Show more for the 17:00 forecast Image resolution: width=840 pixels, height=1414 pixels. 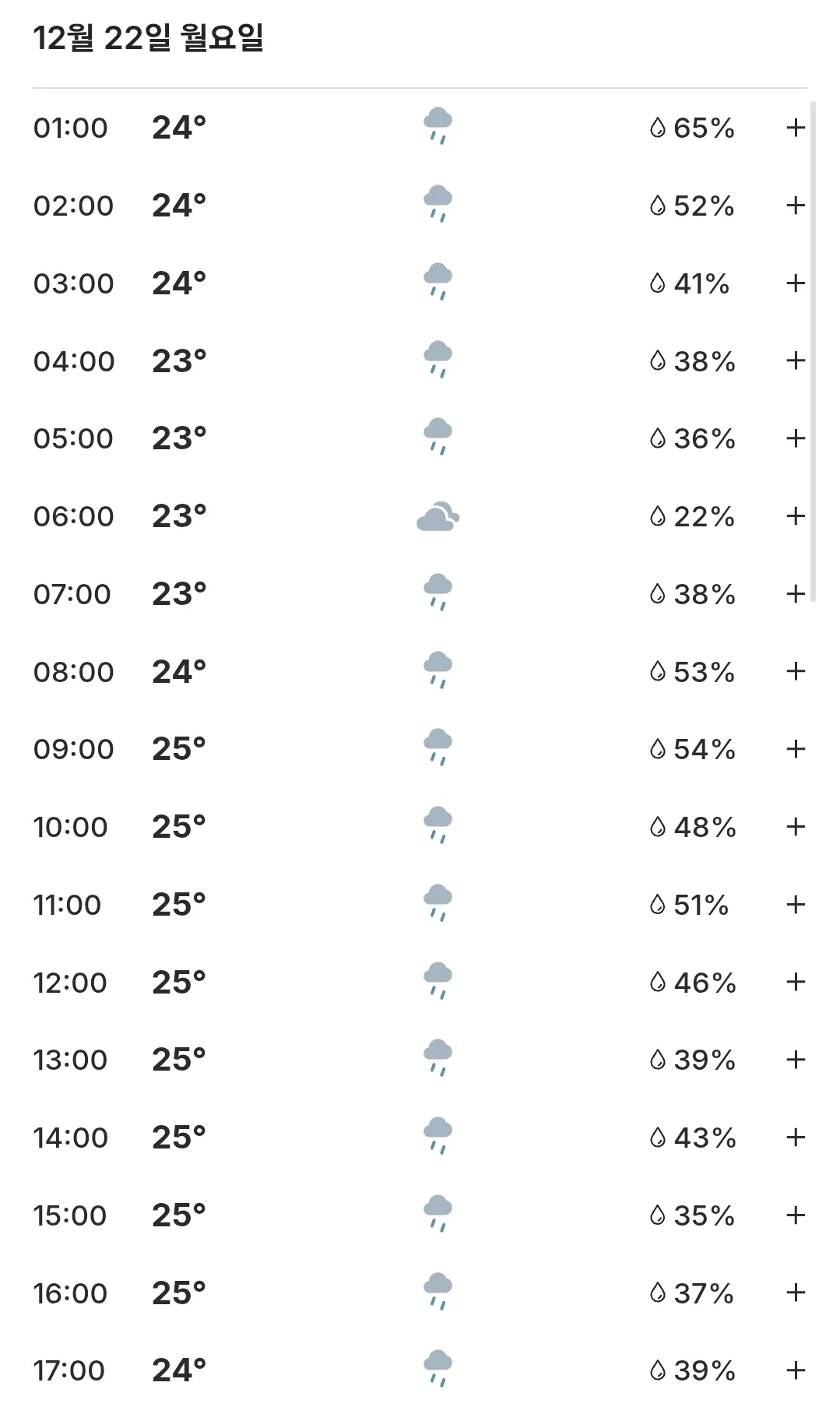795,1370
